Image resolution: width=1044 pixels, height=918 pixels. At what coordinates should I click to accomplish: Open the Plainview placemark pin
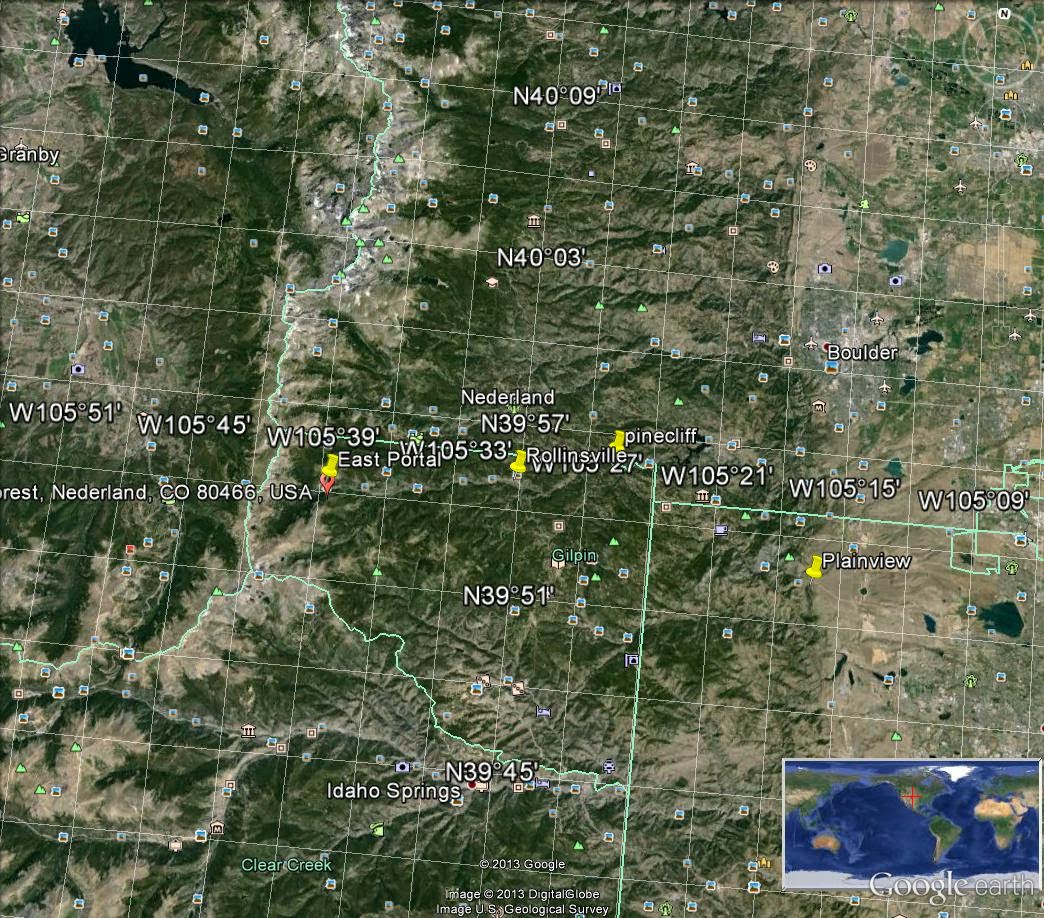click(815, 567)
